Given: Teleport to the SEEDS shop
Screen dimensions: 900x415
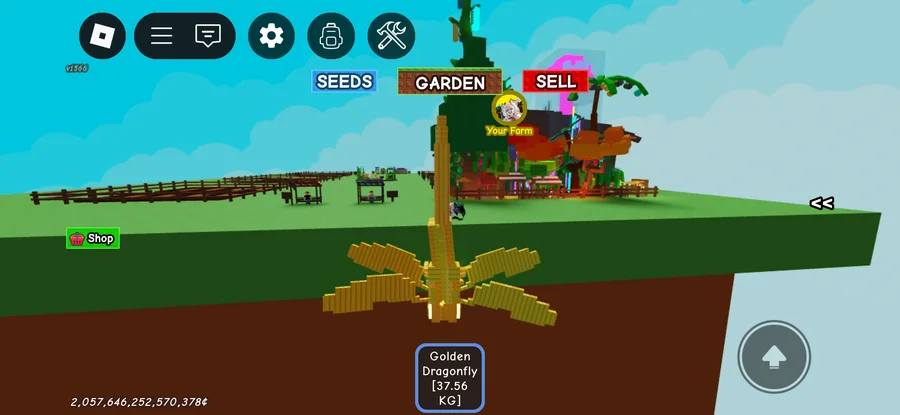Looking at the screenshot, I should [x=344, y=81].
